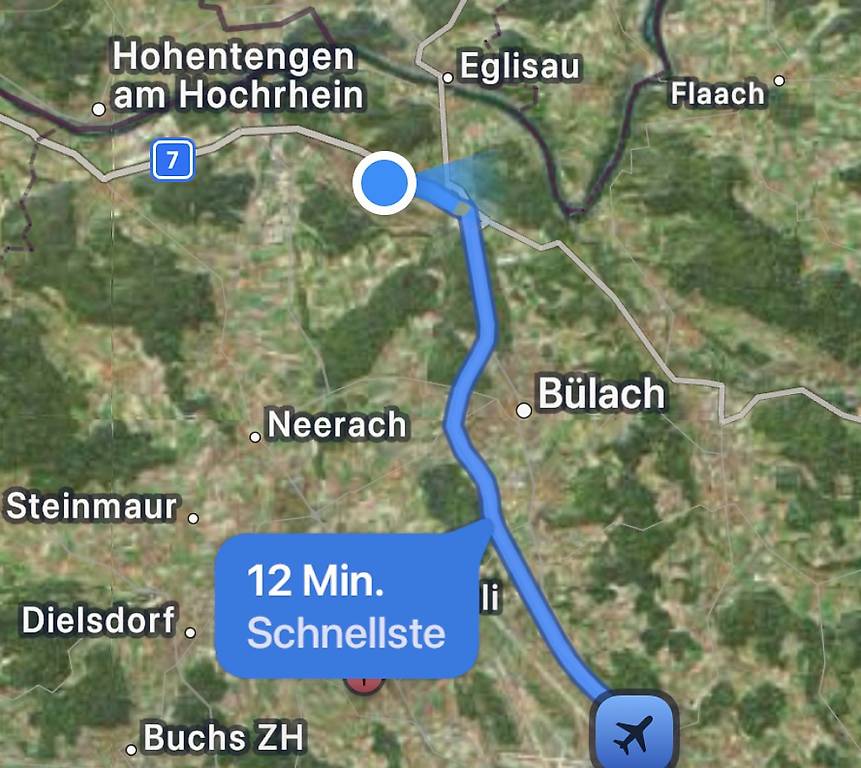Viewport: 861px width, 768px height.
Task: Open the Bülach place label
Action: point(601,394)
